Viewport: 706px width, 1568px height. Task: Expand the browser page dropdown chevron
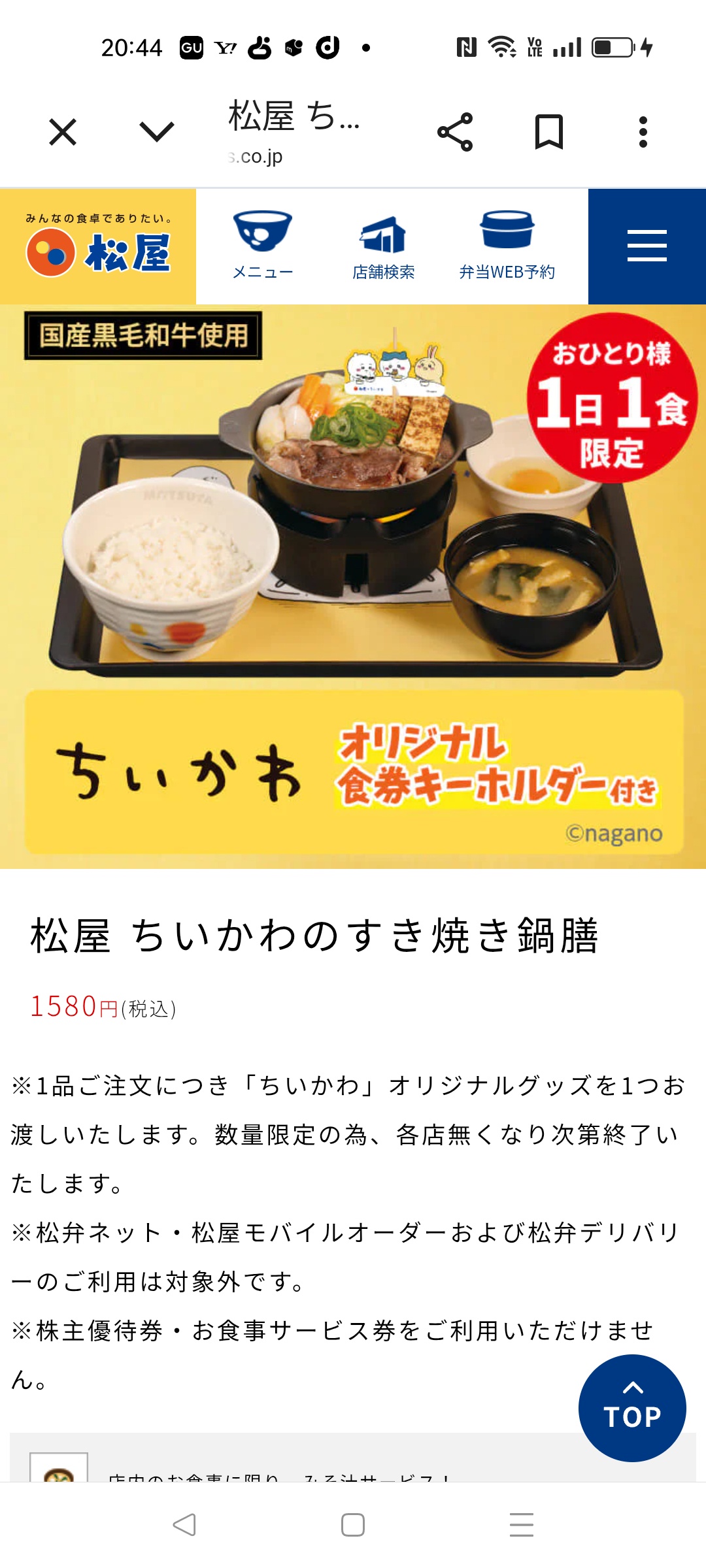point(157,133)
